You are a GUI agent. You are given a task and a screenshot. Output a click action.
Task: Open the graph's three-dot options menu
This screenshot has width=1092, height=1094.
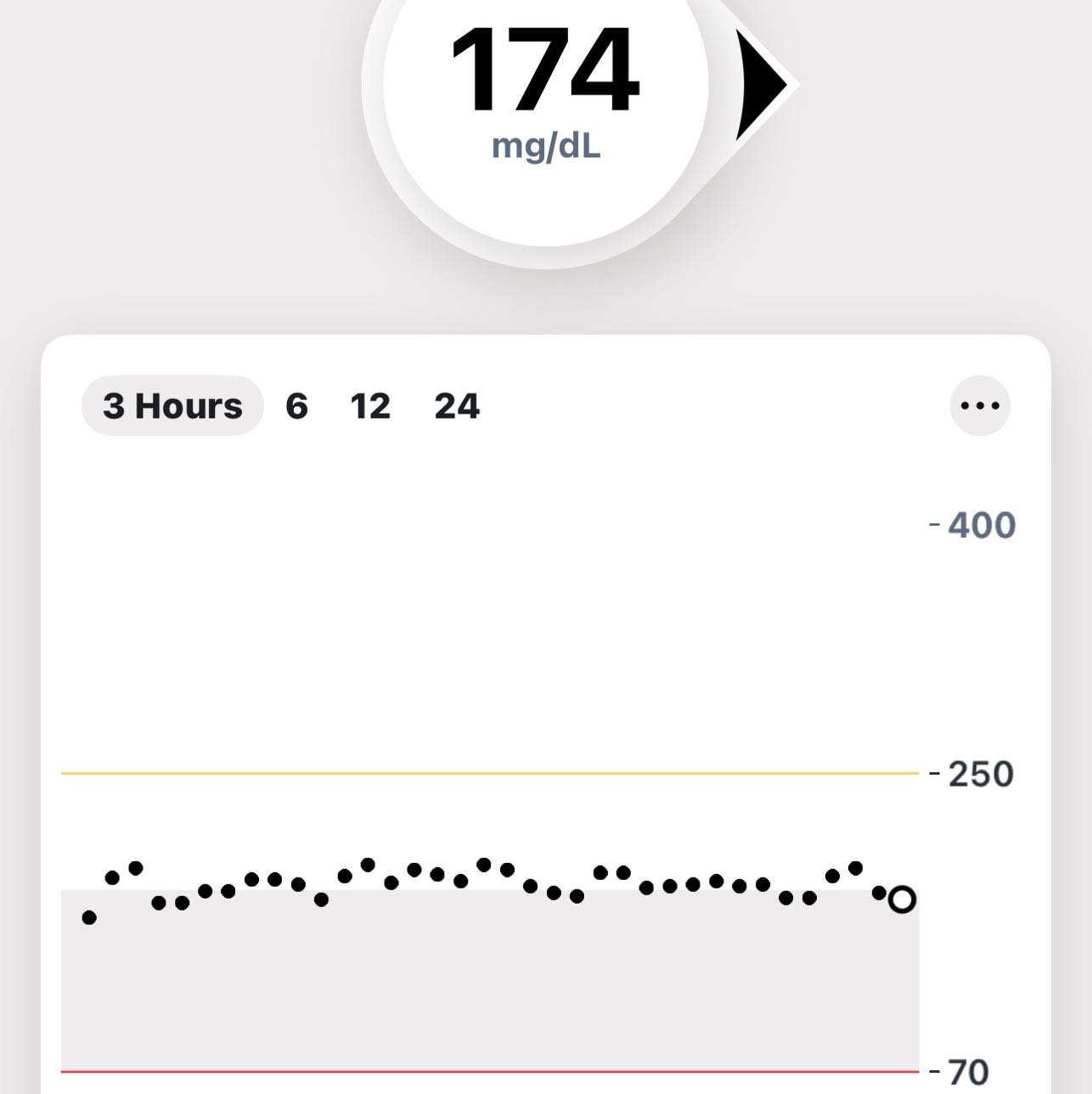pyautogui.click(x=979, y=406)
